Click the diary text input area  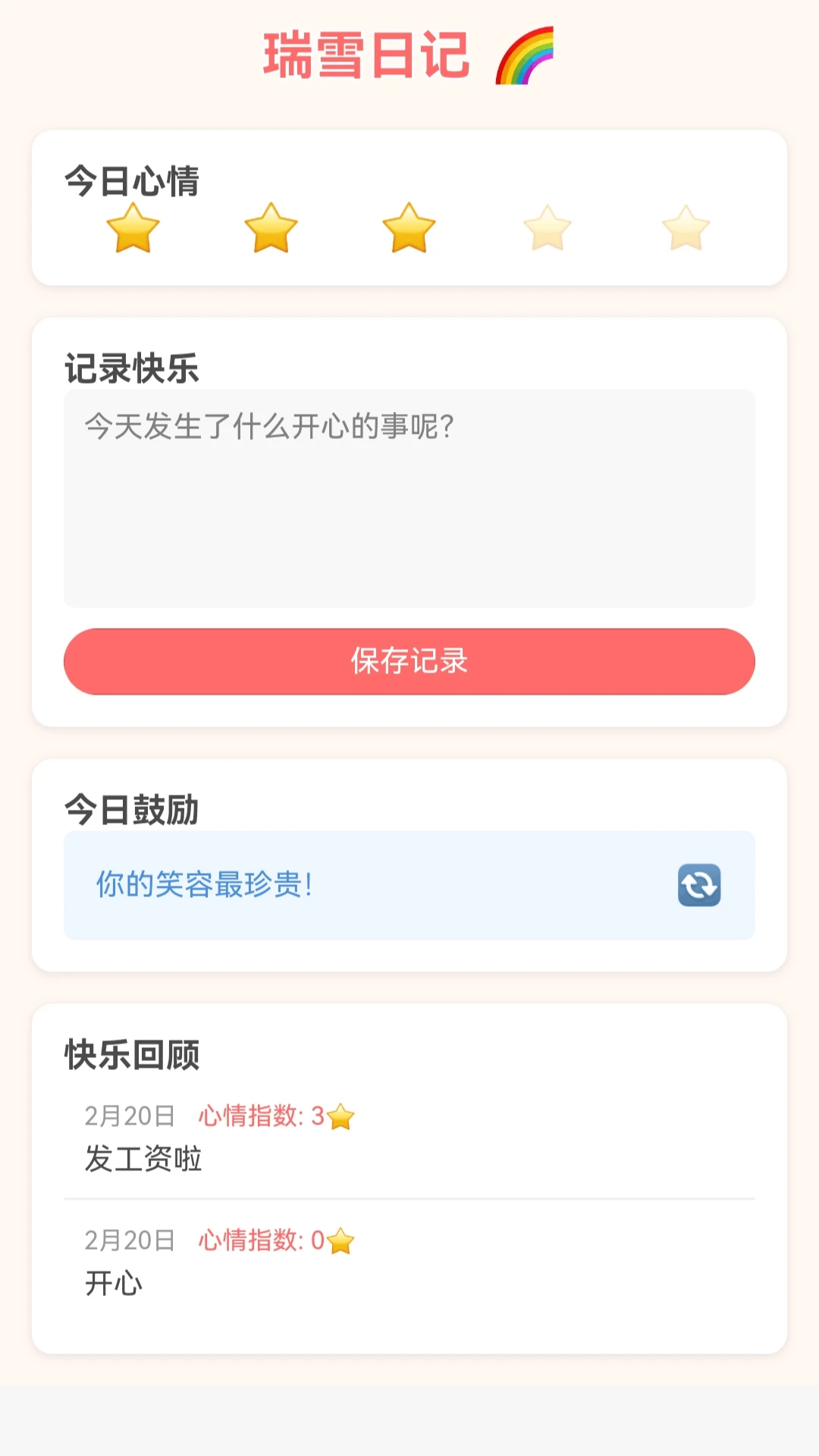tap(409, 500)
